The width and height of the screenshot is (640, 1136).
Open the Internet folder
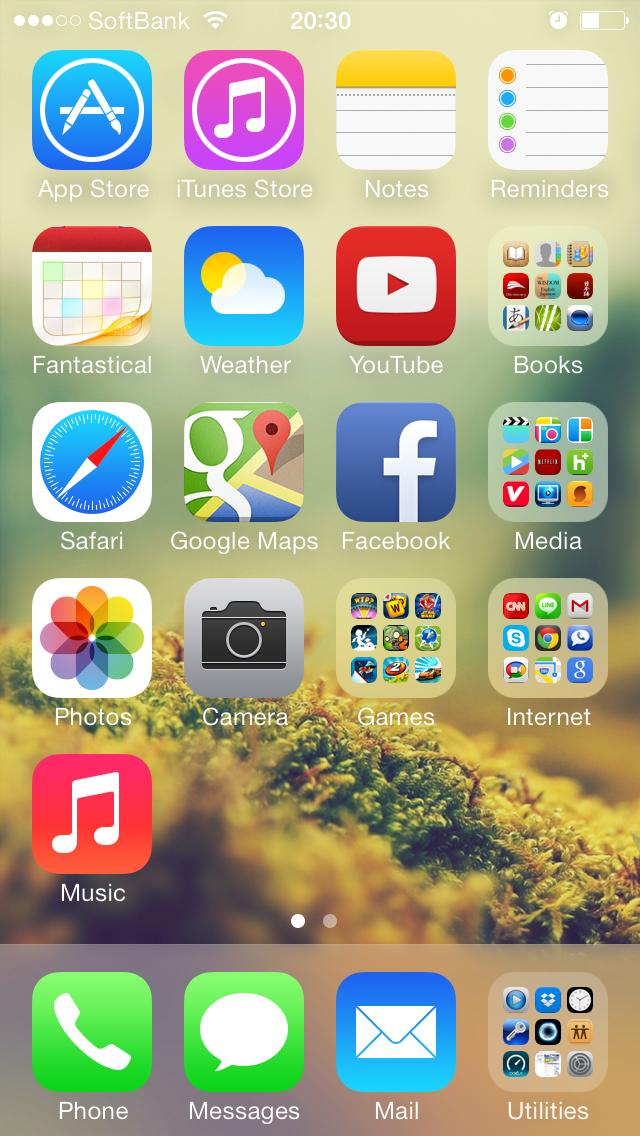click(x=548, y=638)
